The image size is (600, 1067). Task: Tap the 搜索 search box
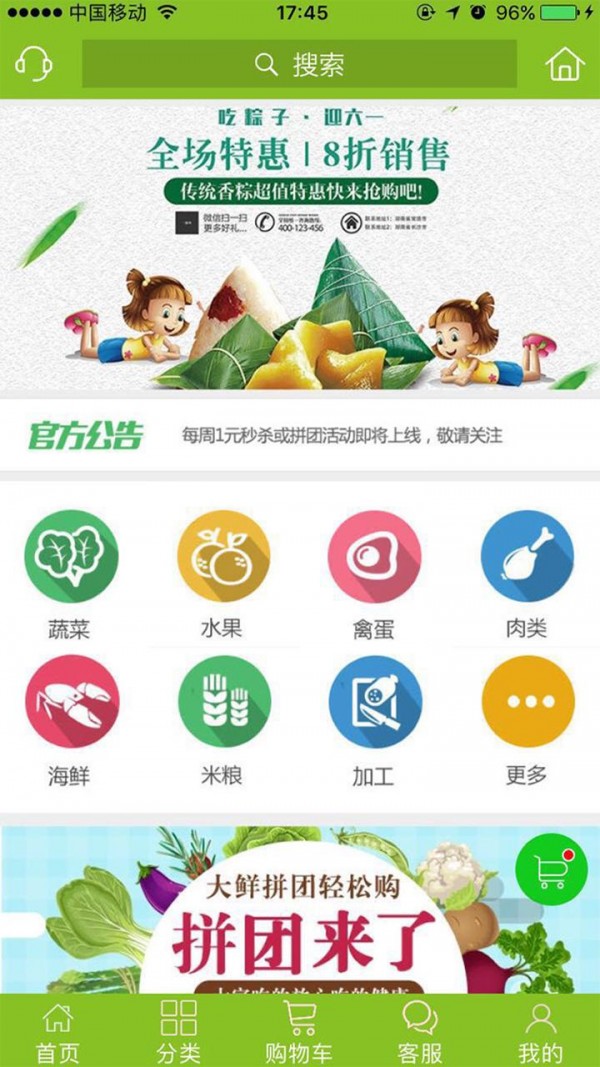pyautogui.click(x=299, y=65)
